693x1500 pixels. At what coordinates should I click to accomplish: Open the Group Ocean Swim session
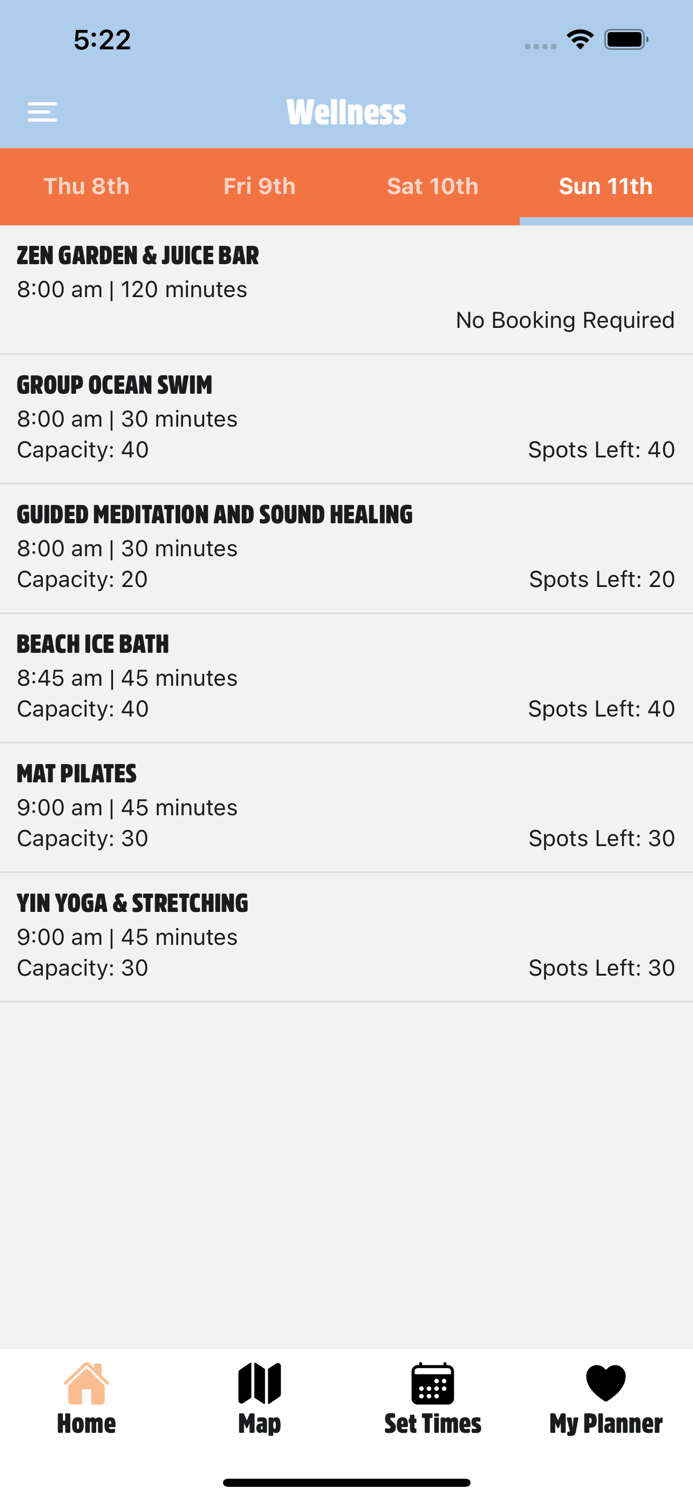pos(346,418)
